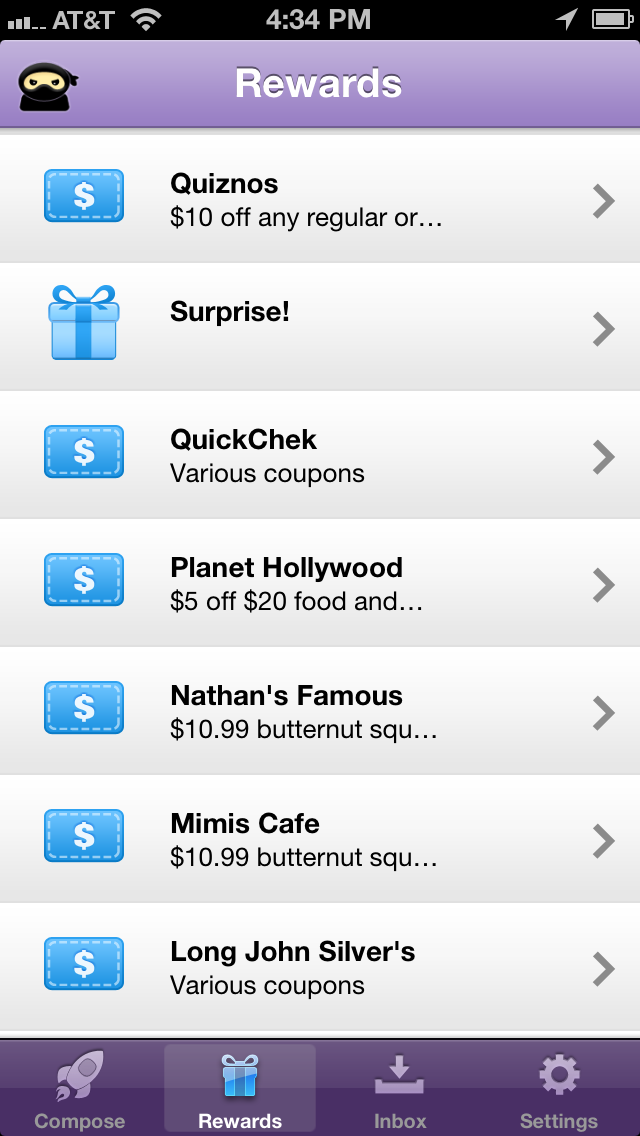The height and width of the screenshot is (1136, 640).
Task: Tap the Rewards tab
Action: (x=240, y=1090)
